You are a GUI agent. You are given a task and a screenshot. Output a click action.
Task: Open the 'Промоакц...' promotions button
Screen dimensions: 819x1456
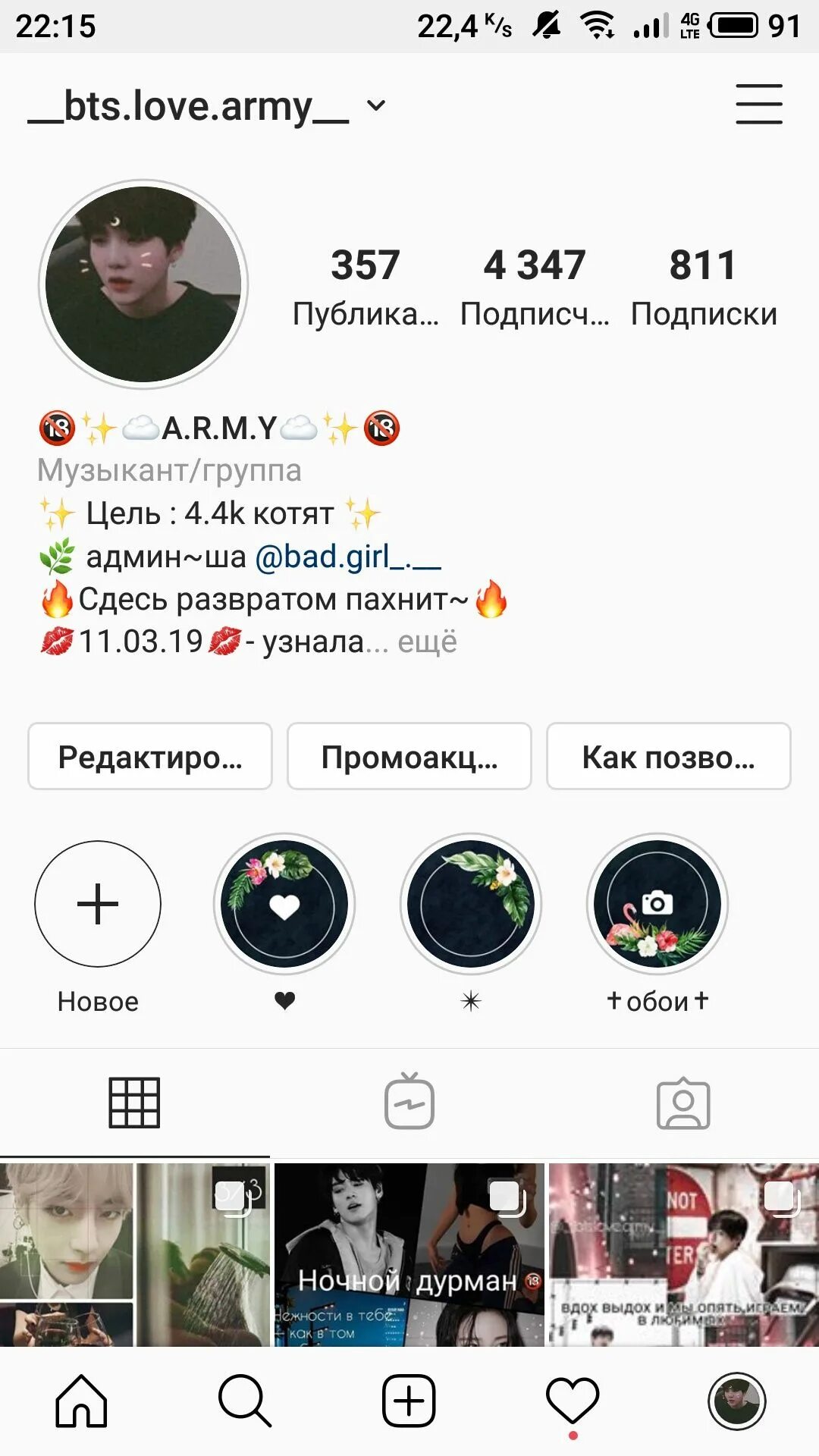[409, 757]
